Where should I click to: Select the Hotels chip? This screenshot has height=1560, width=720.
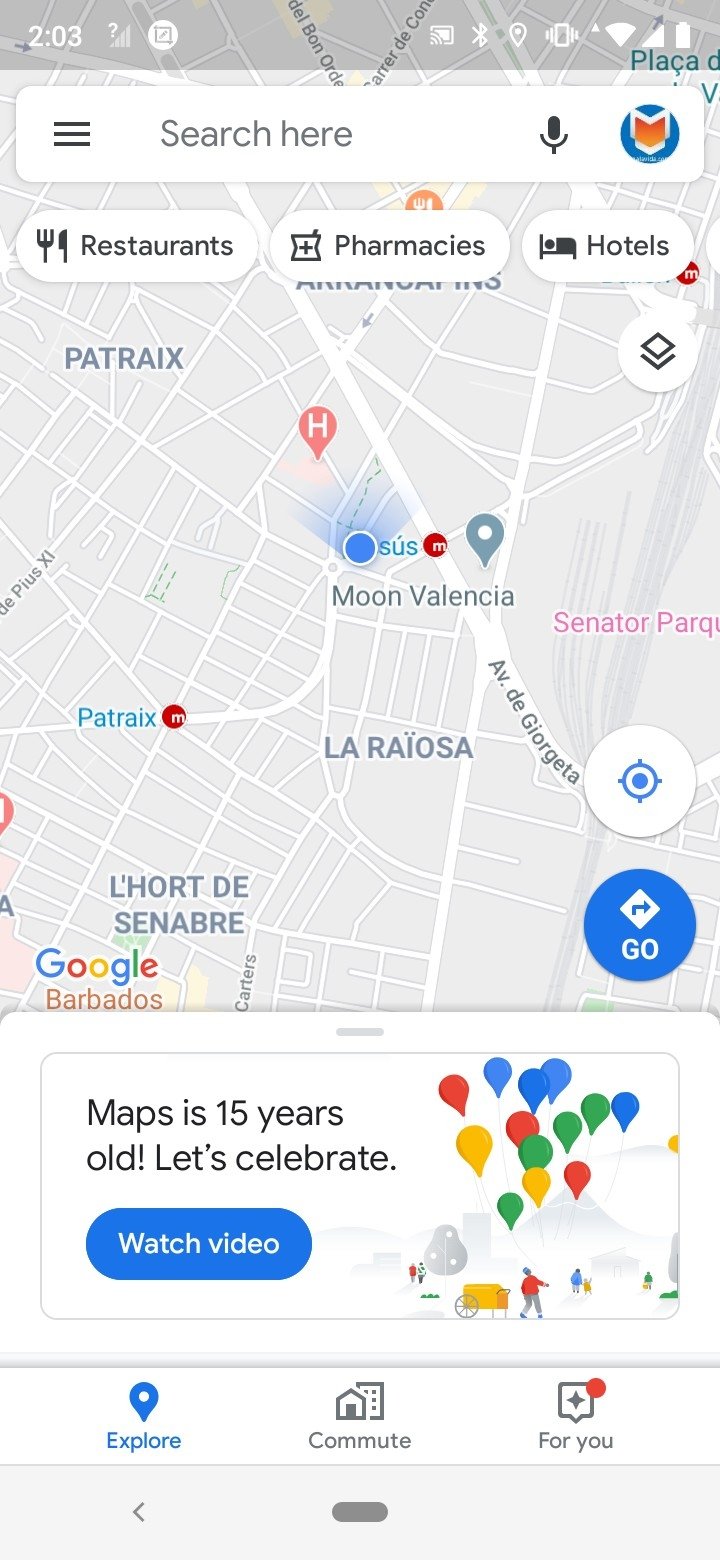point(606,246)
